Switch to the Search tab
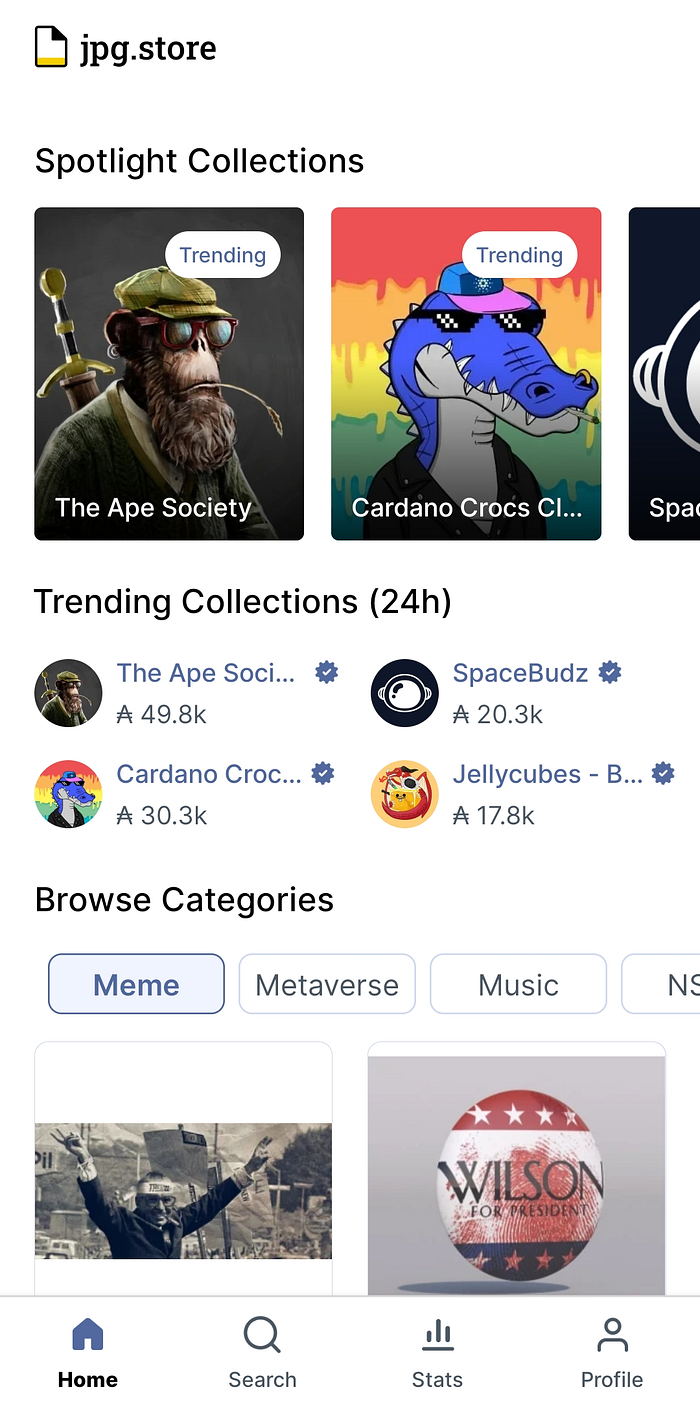 pyautogui.click(x=262, y=1352)
